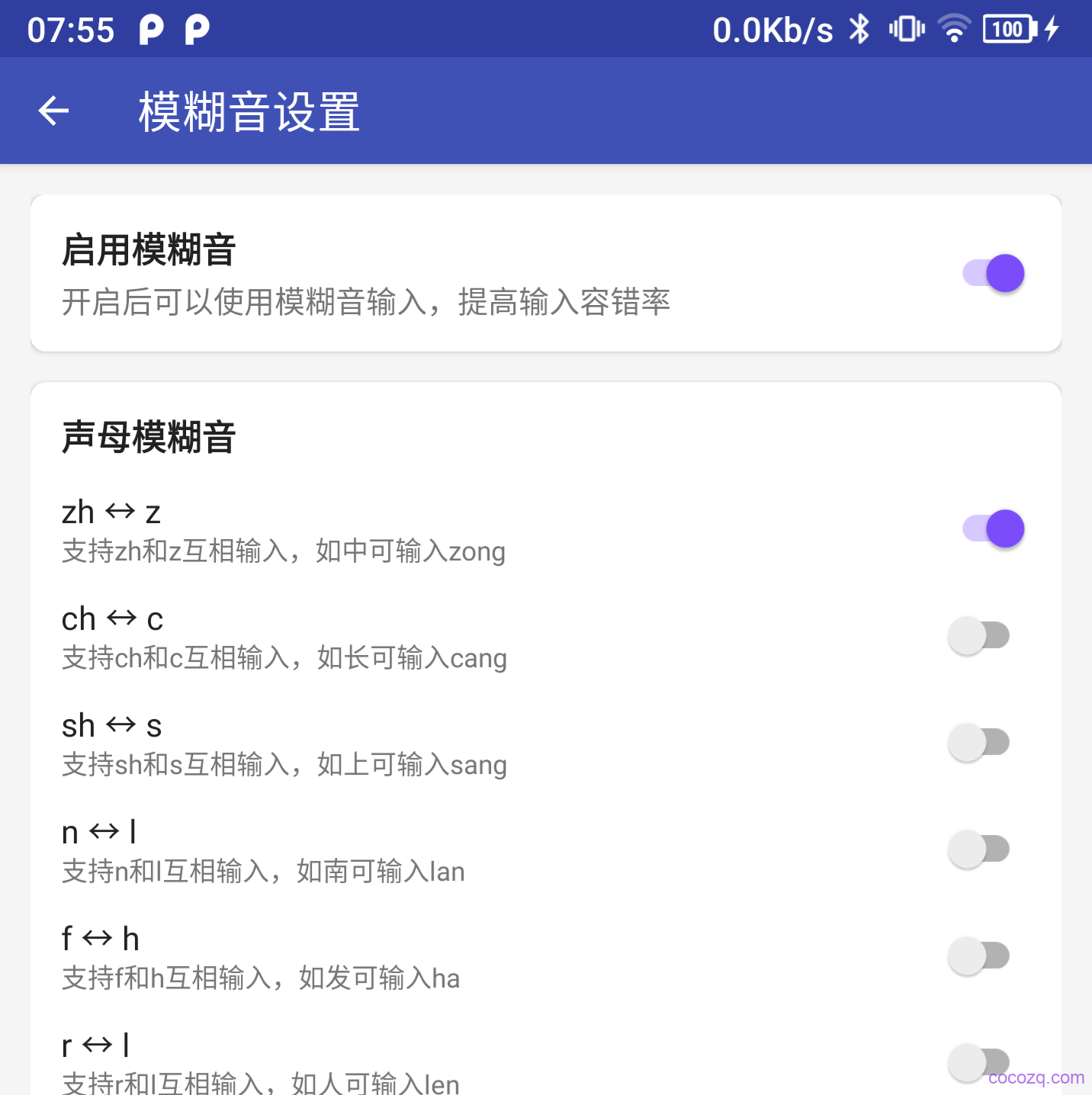This screenshot has height=1095, width=1092.
Task: Switch on sh ↔ s fuzzy pinyin
Action: tap(979, 742)
